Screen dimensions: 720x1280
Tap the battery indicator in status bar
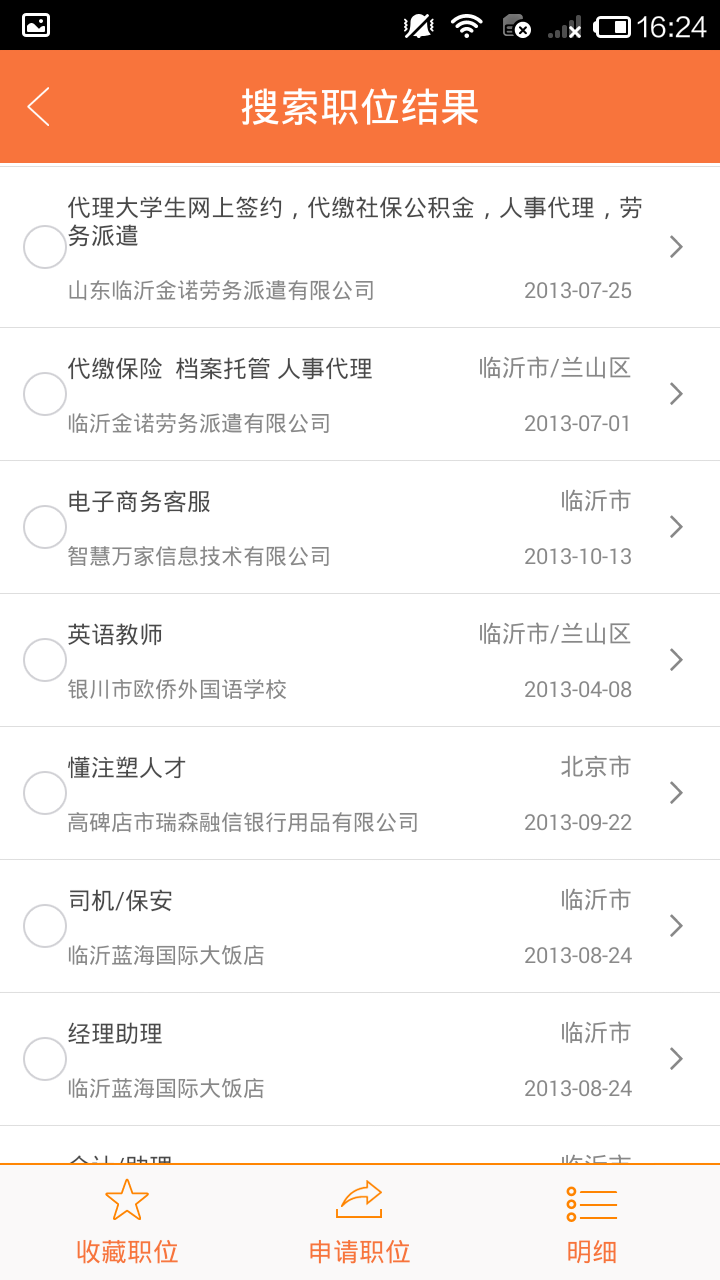coord(614,26)
